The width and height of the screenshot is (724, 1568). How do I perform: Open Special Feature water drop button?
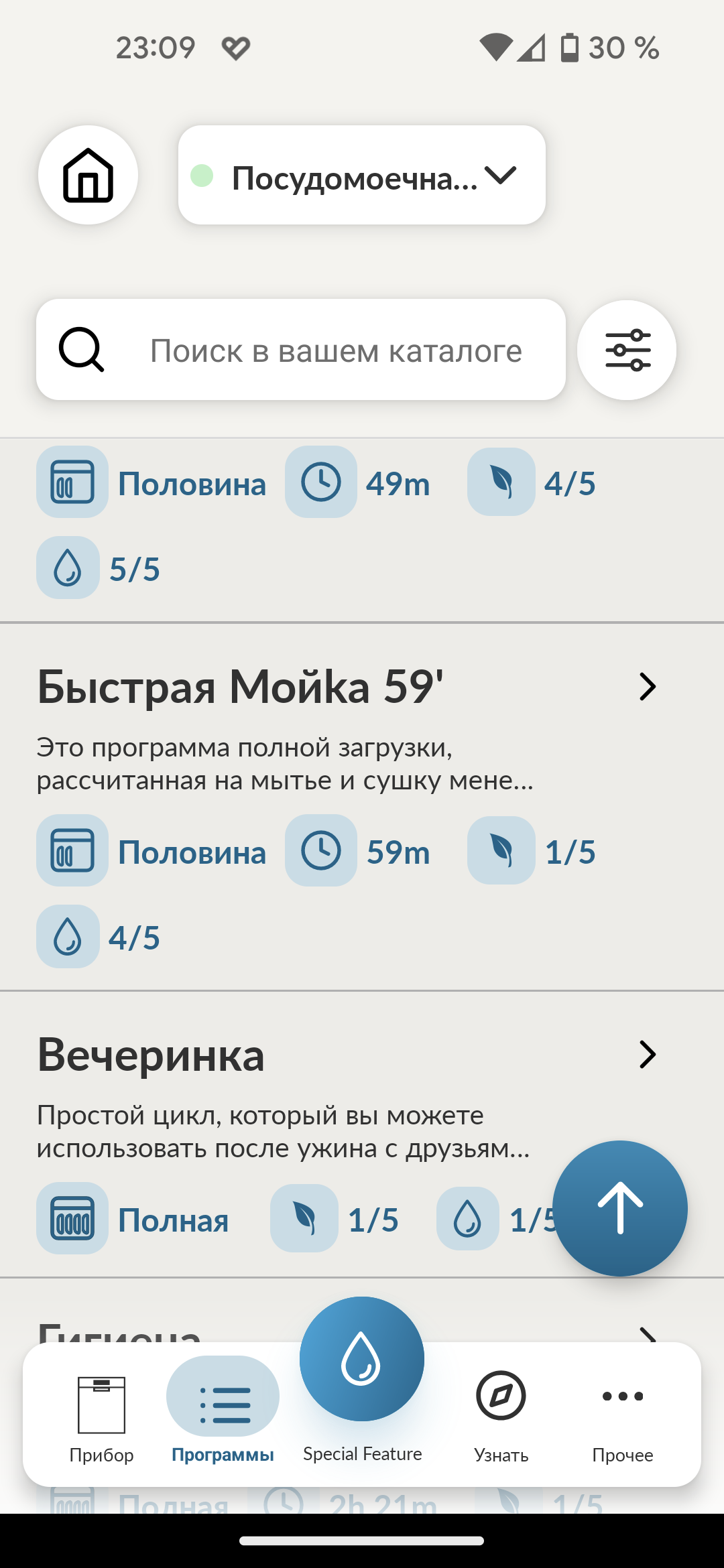[362, 1360]
